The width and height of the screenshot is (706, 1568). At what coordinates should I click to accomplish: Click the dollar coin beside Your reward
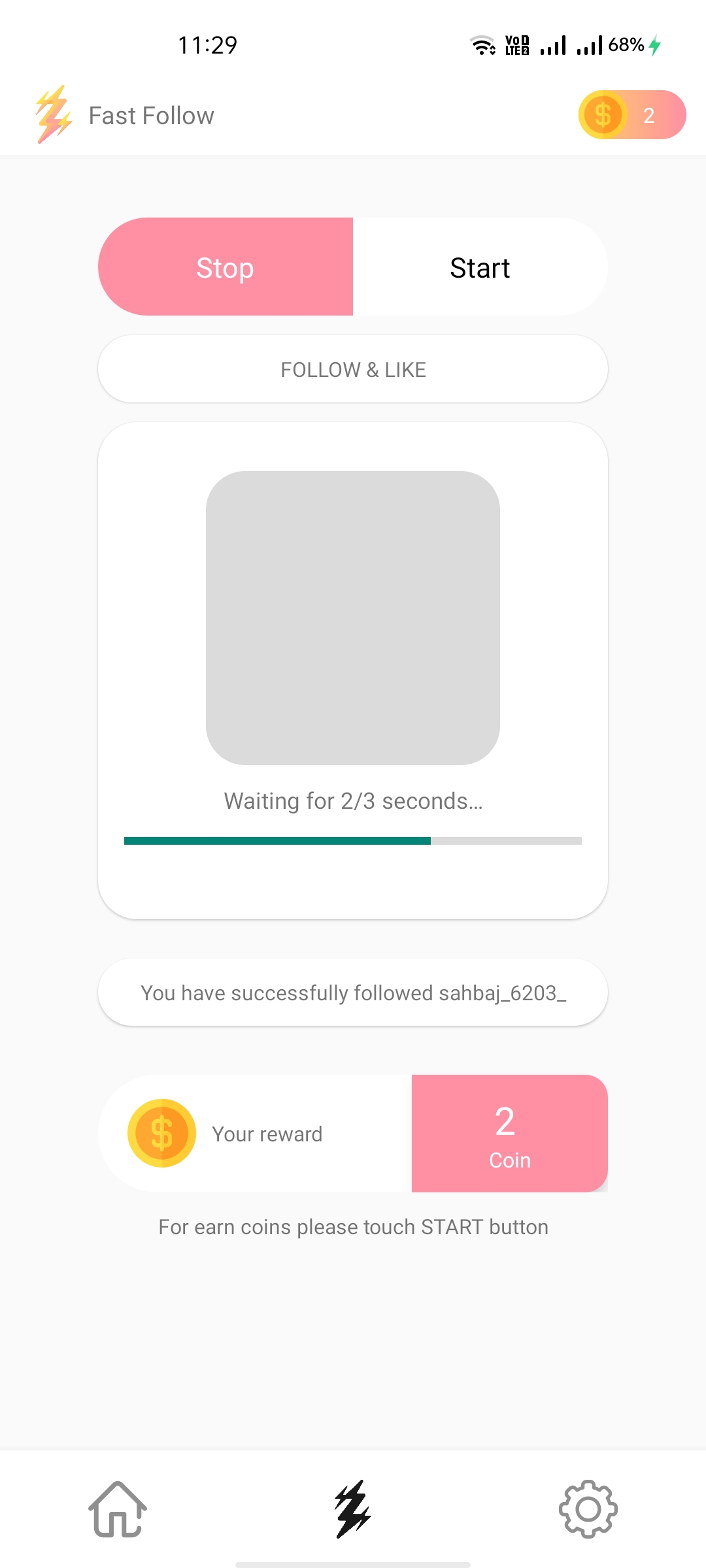pyautogui.click(x=161, y=1134)
